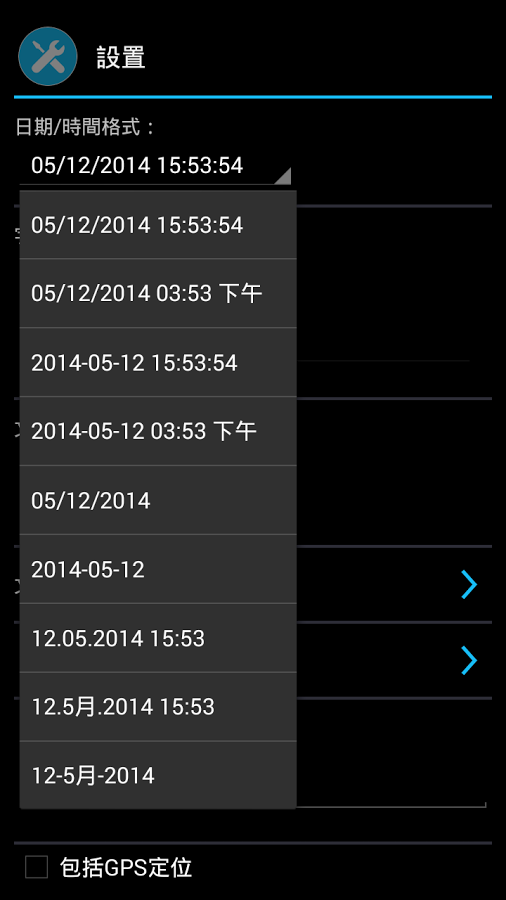Choose format 12.05.2014 15:53
The height and width of the screenshot is (900, 506).
coord(158,638)
